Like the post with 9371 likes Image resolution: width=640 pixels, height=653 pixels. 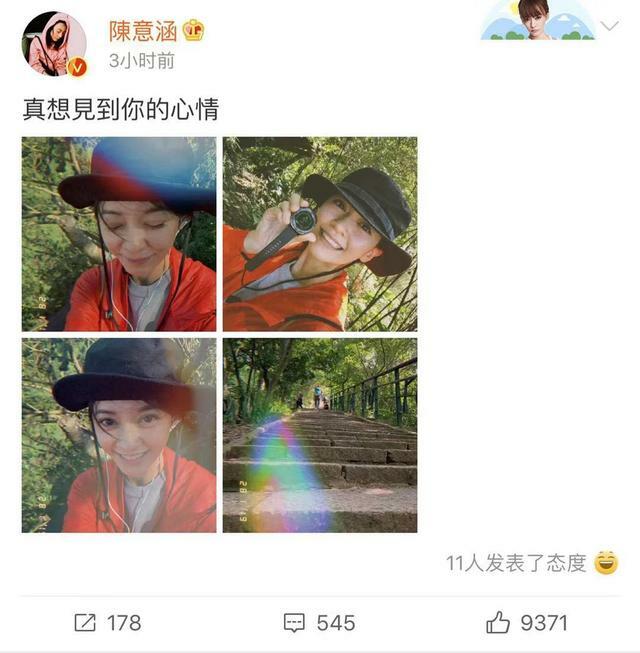click(x=527, y=622)
